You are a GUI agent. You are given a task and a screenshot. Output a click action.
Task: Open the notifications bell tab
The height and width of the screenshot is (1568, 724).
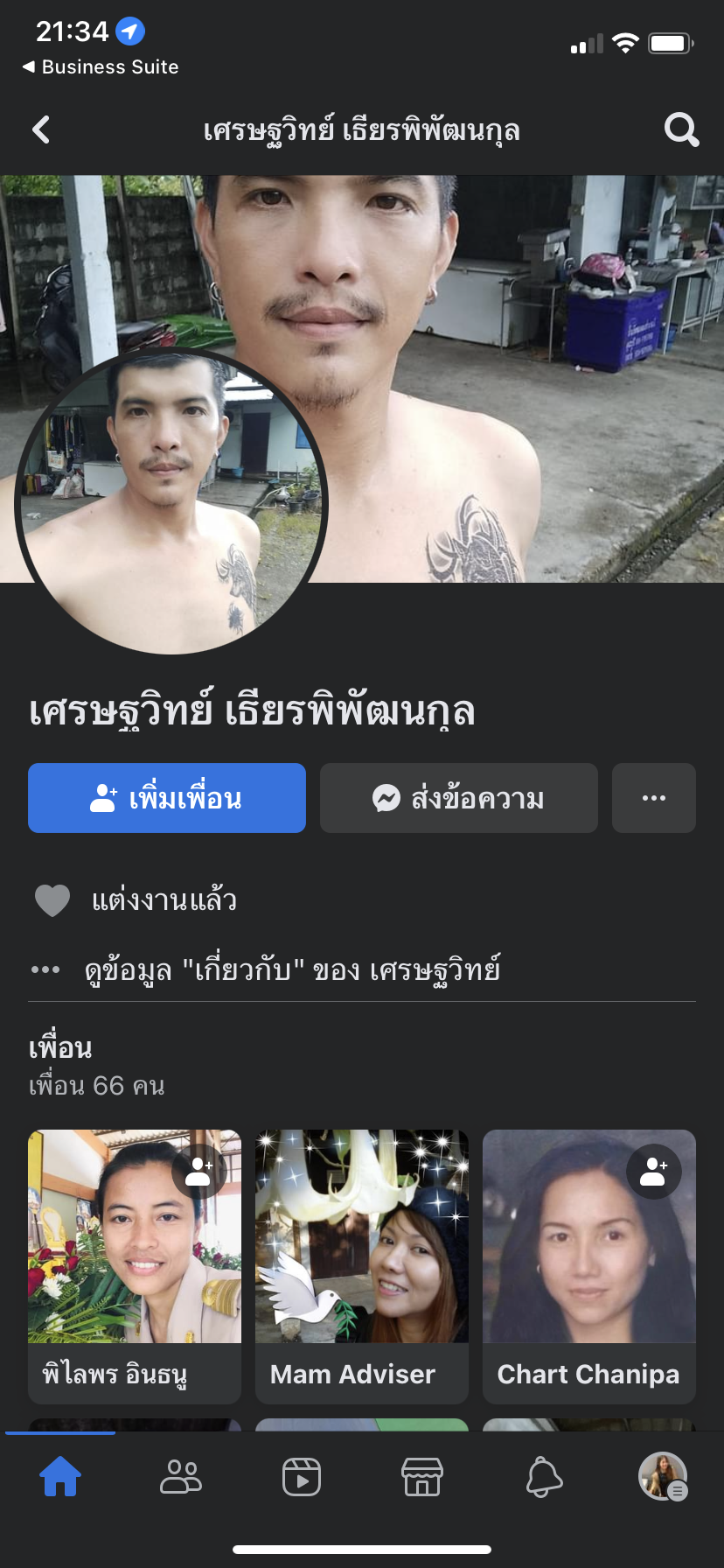pyautogui.click(x=543, y=1478)
